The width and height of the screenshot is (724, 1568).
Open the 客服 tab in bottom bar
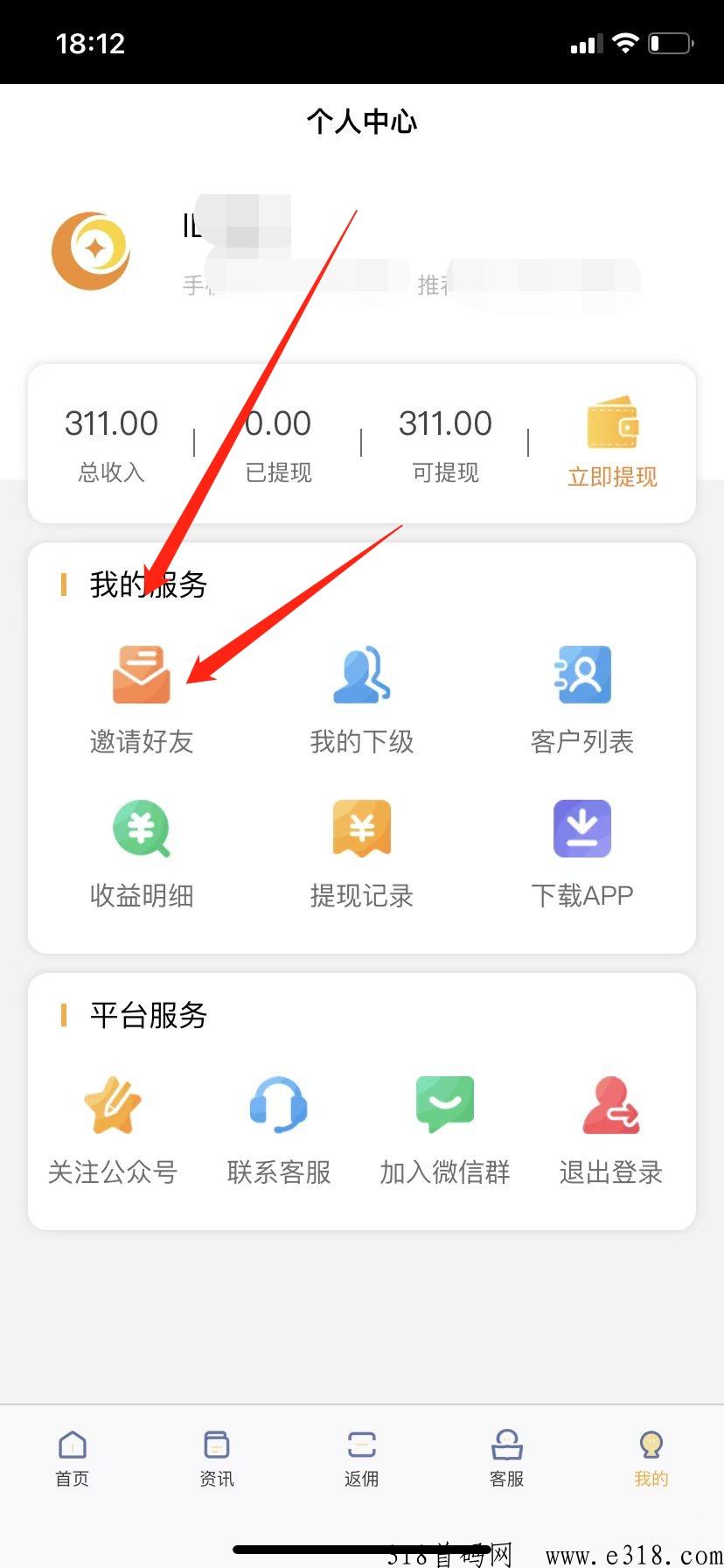pos(506,1459)
